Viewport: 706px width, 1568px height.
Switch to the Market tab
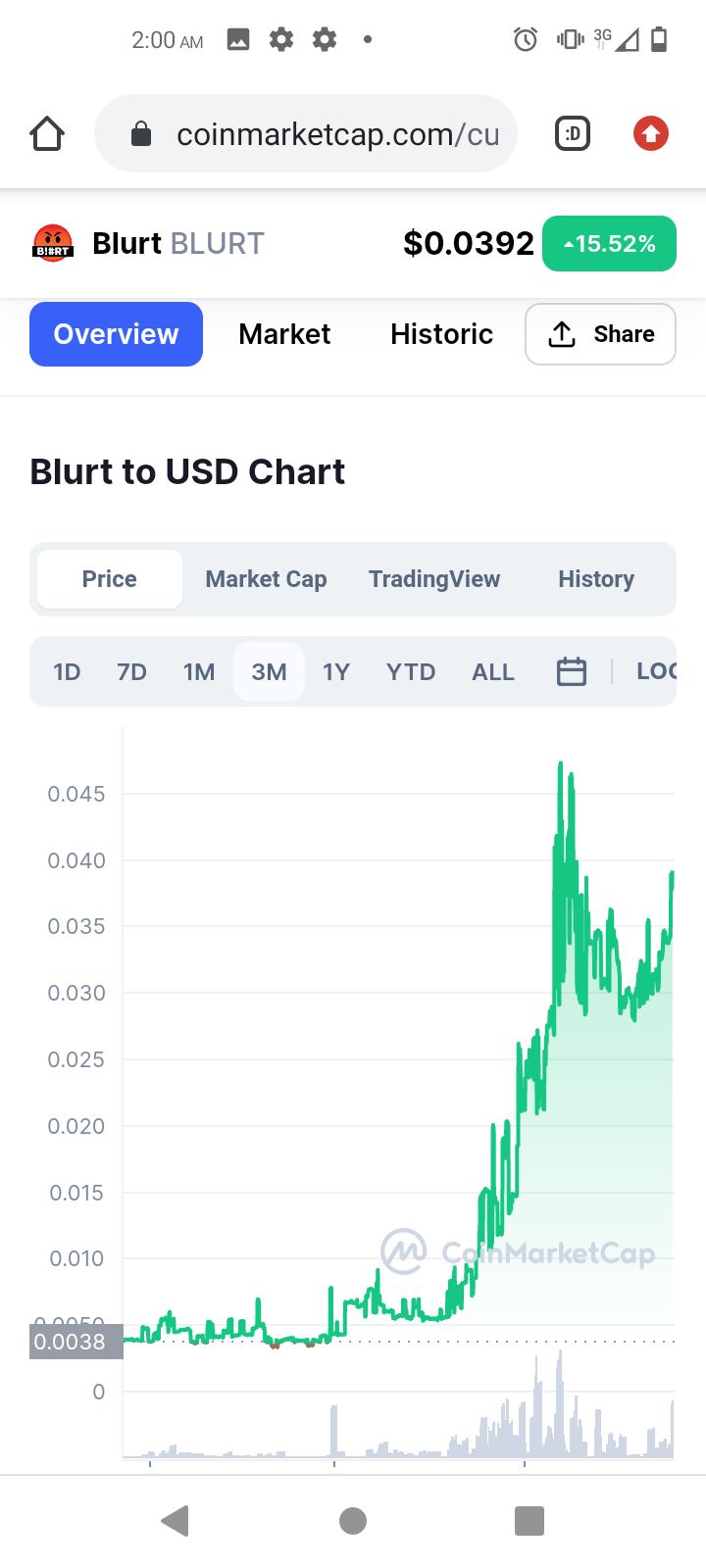284,334
